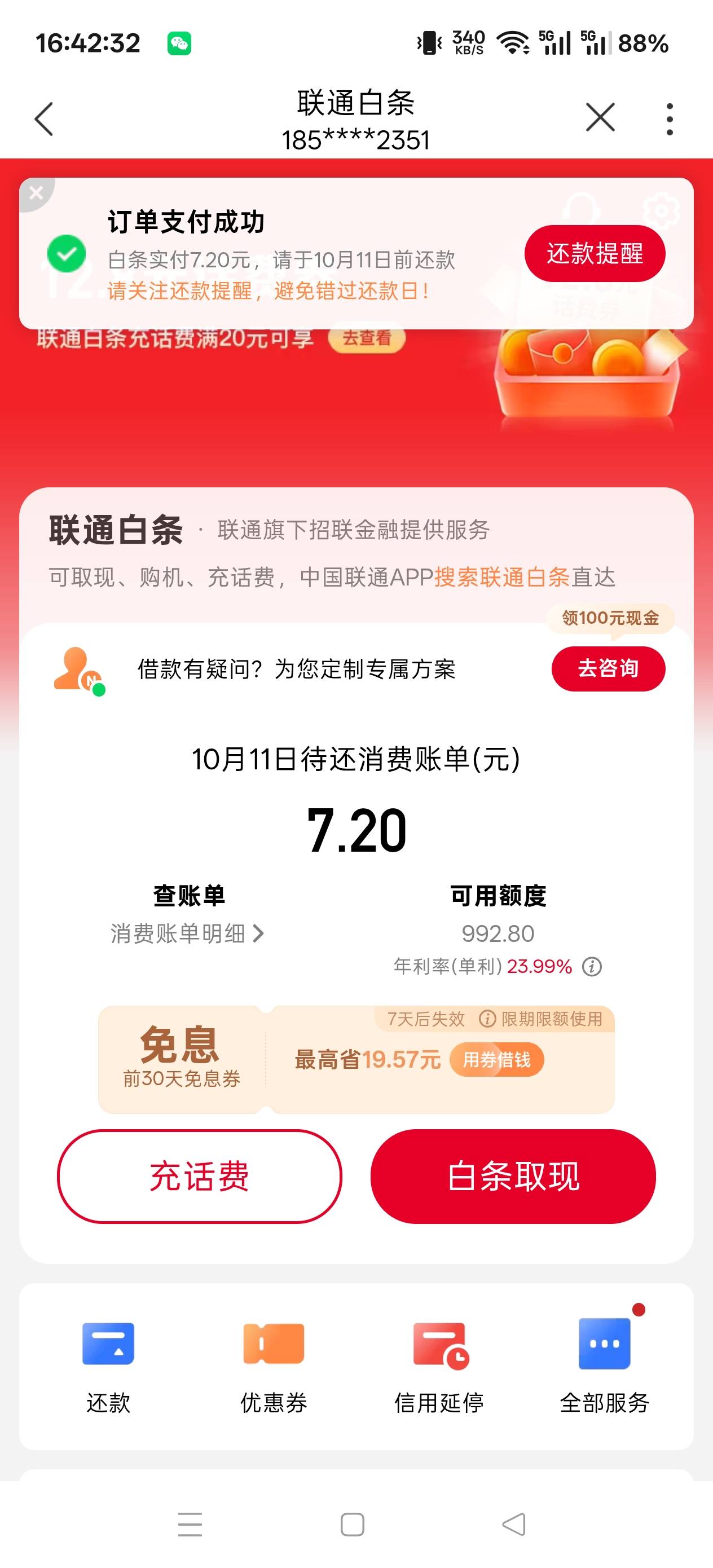Tap the 还款提醒 button

(x=595, y=254)
